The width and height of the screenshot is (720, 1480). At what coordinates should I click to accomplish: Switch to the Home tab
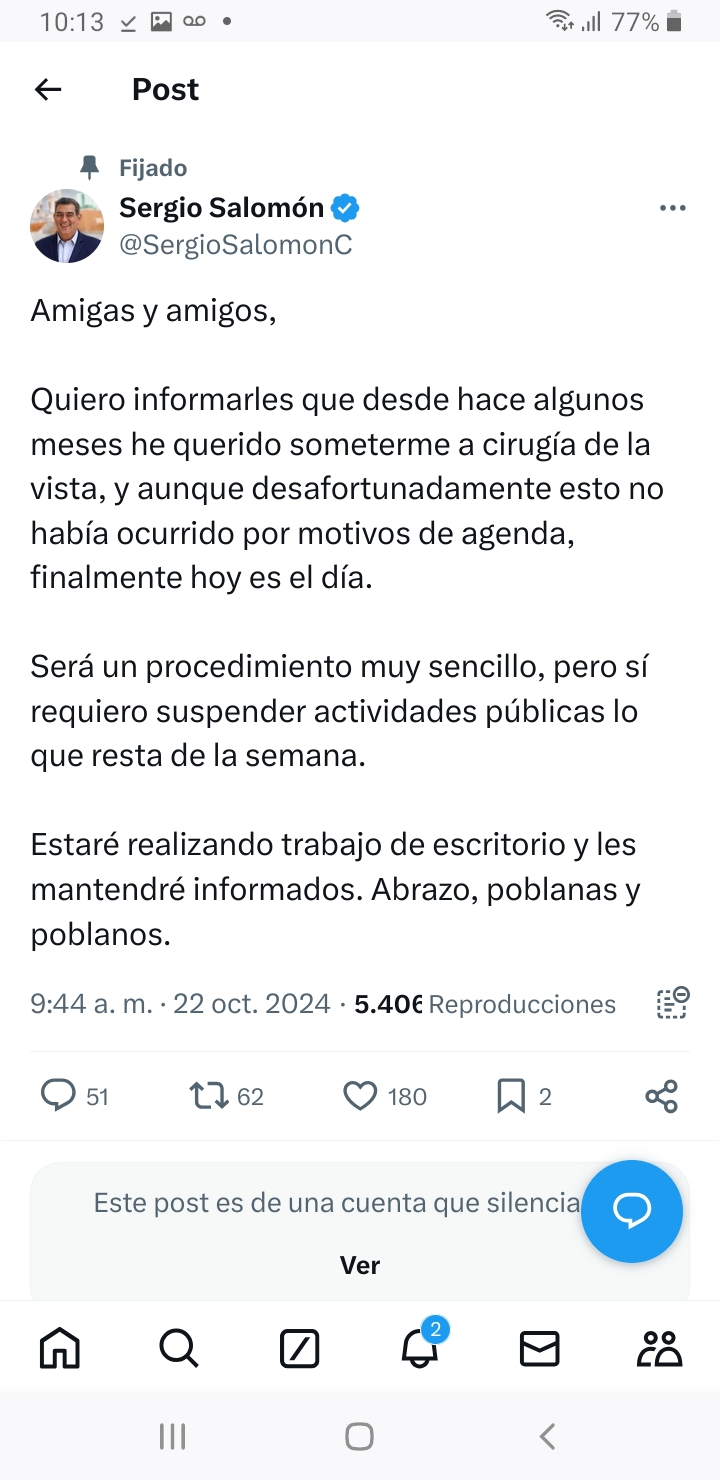(x=60, y=1349)
